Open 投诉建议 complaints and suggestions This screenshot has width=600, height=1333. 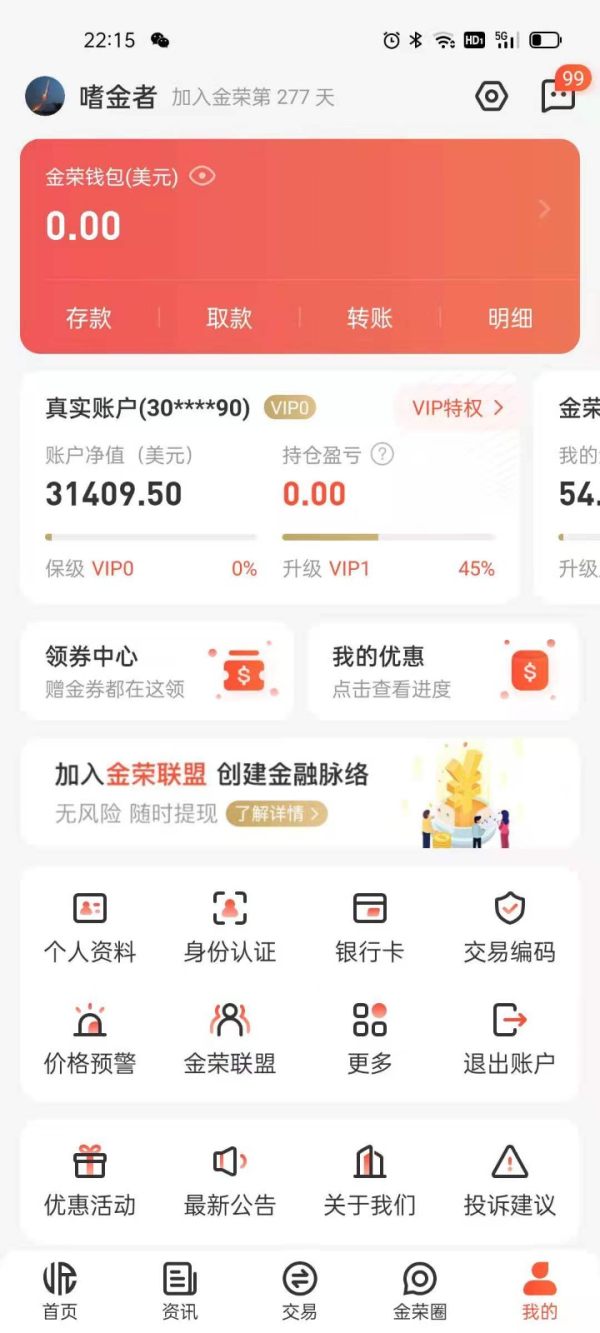point(510,1180)
